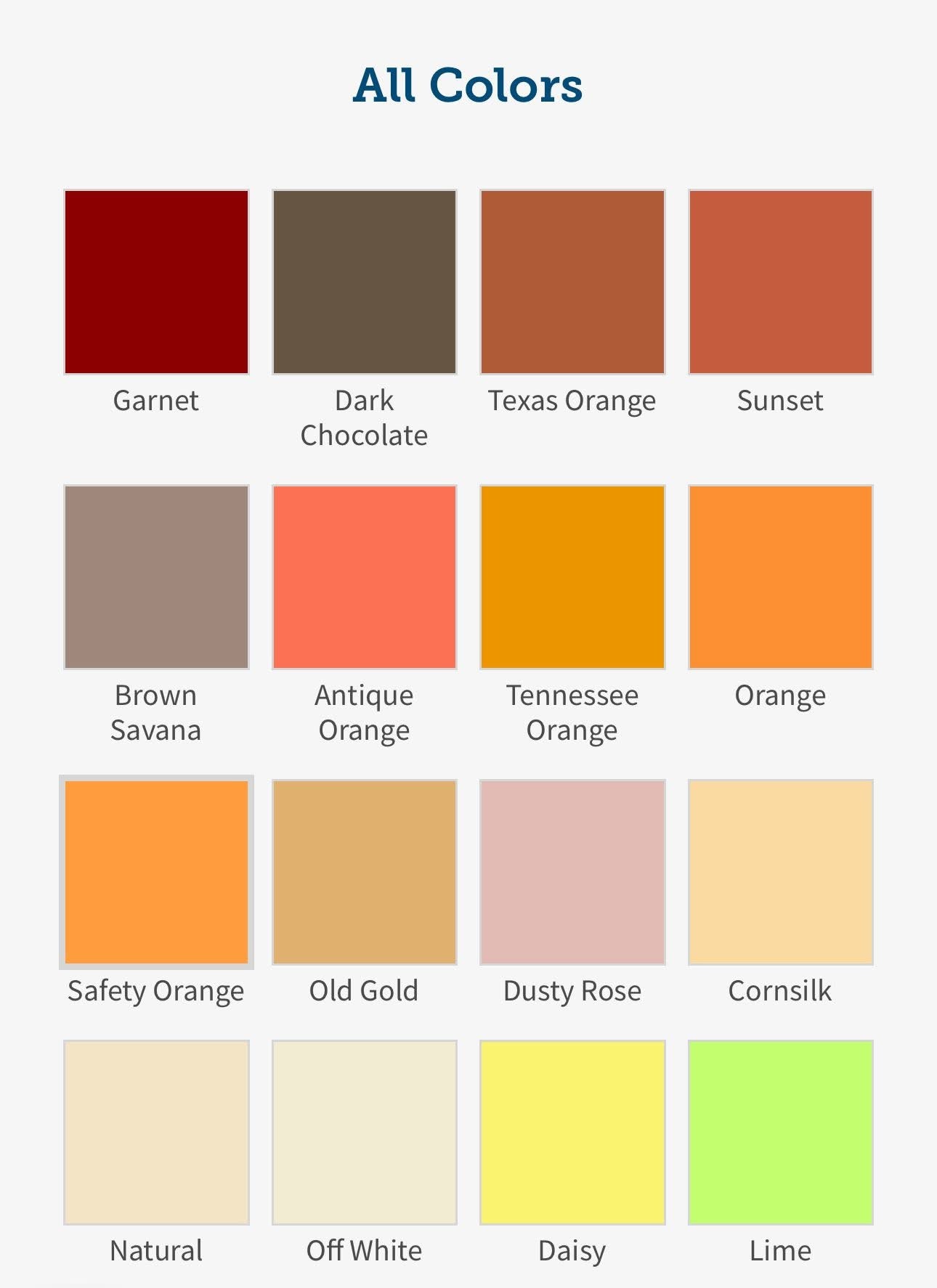Choose the Old Gold color
The image size is (937, 1288).
(x=364, y=872)
